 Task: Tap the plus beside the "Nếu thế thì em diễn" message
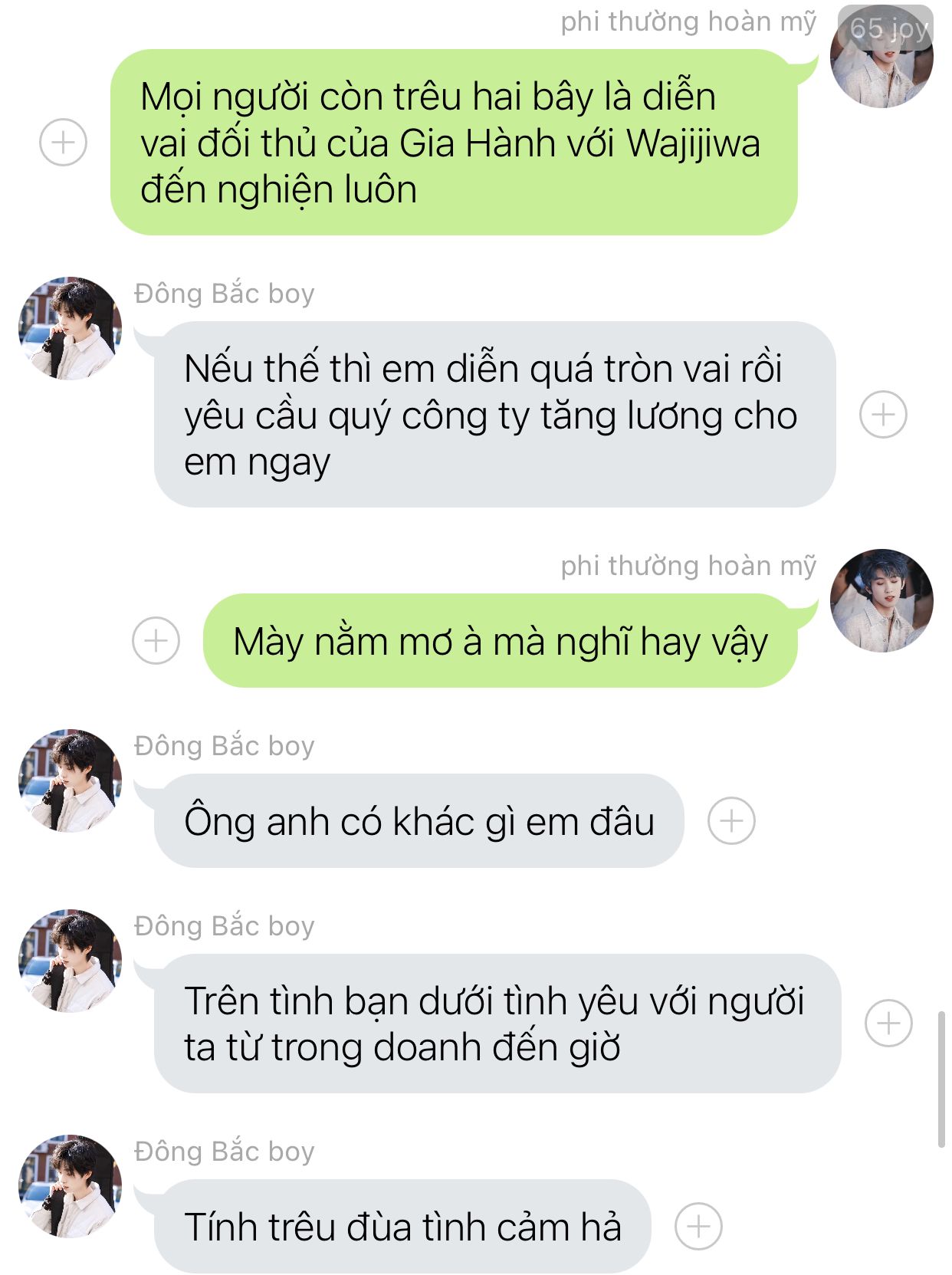click(x=883, y=415)
